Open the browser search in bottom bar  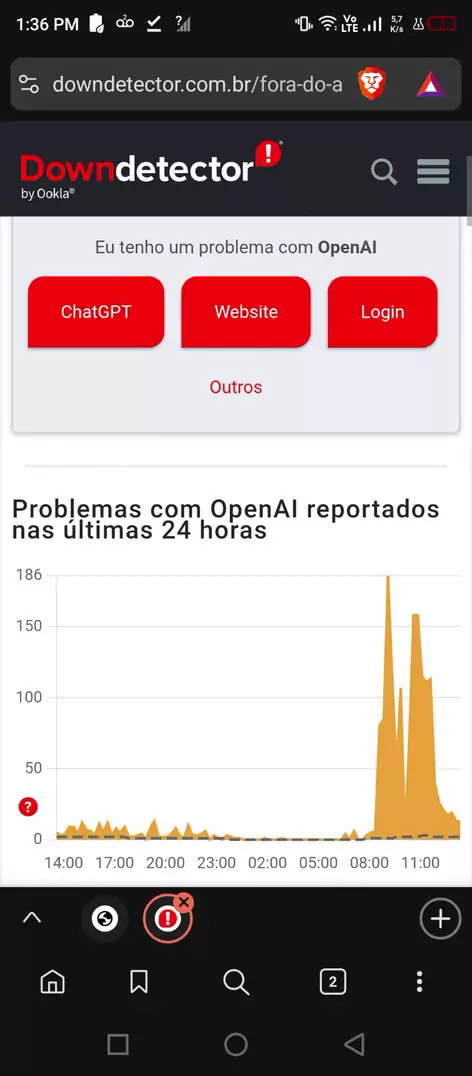click(x=236, y=982)
